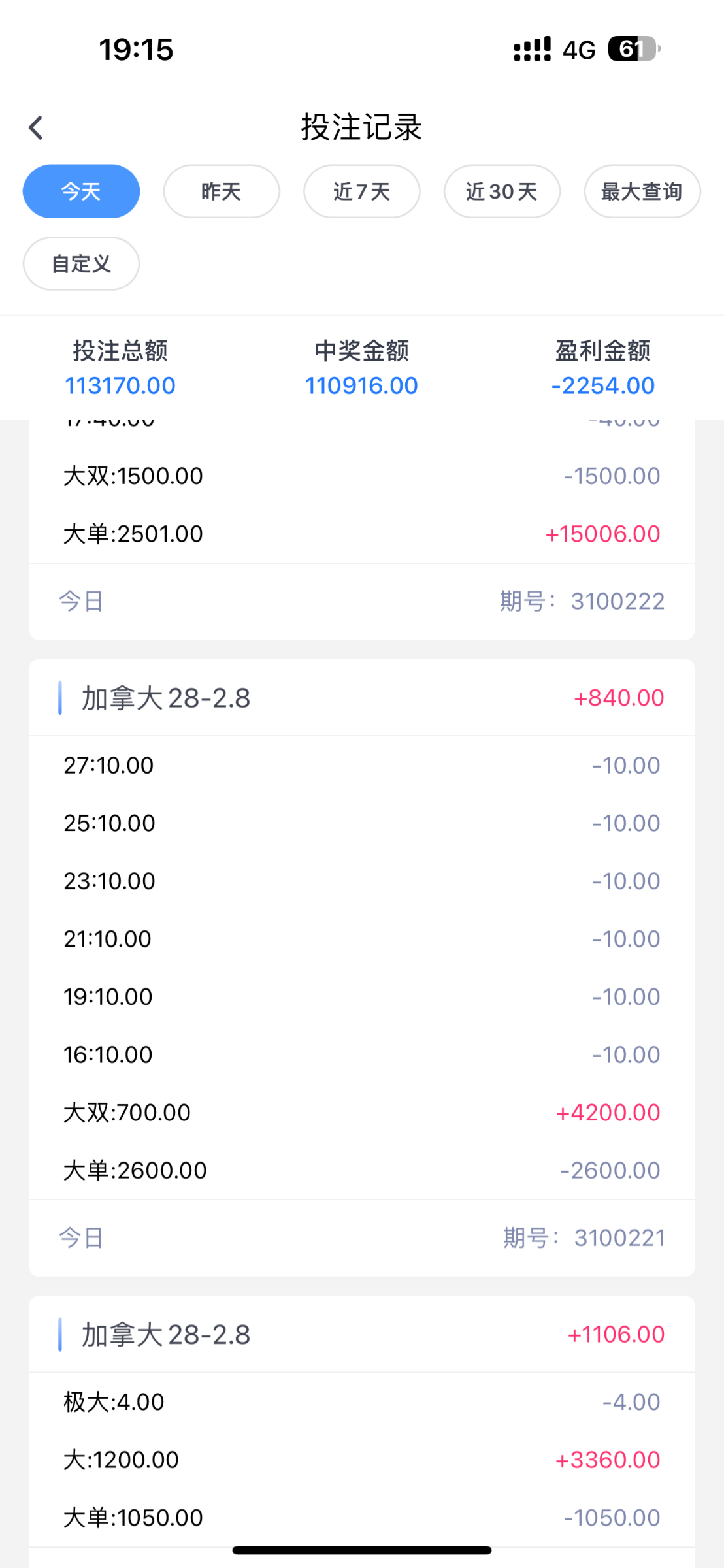The height and width of the screenshot is (1568, 724).
Task: Select the 昨天 date filter
Action: tap(221, 191)
